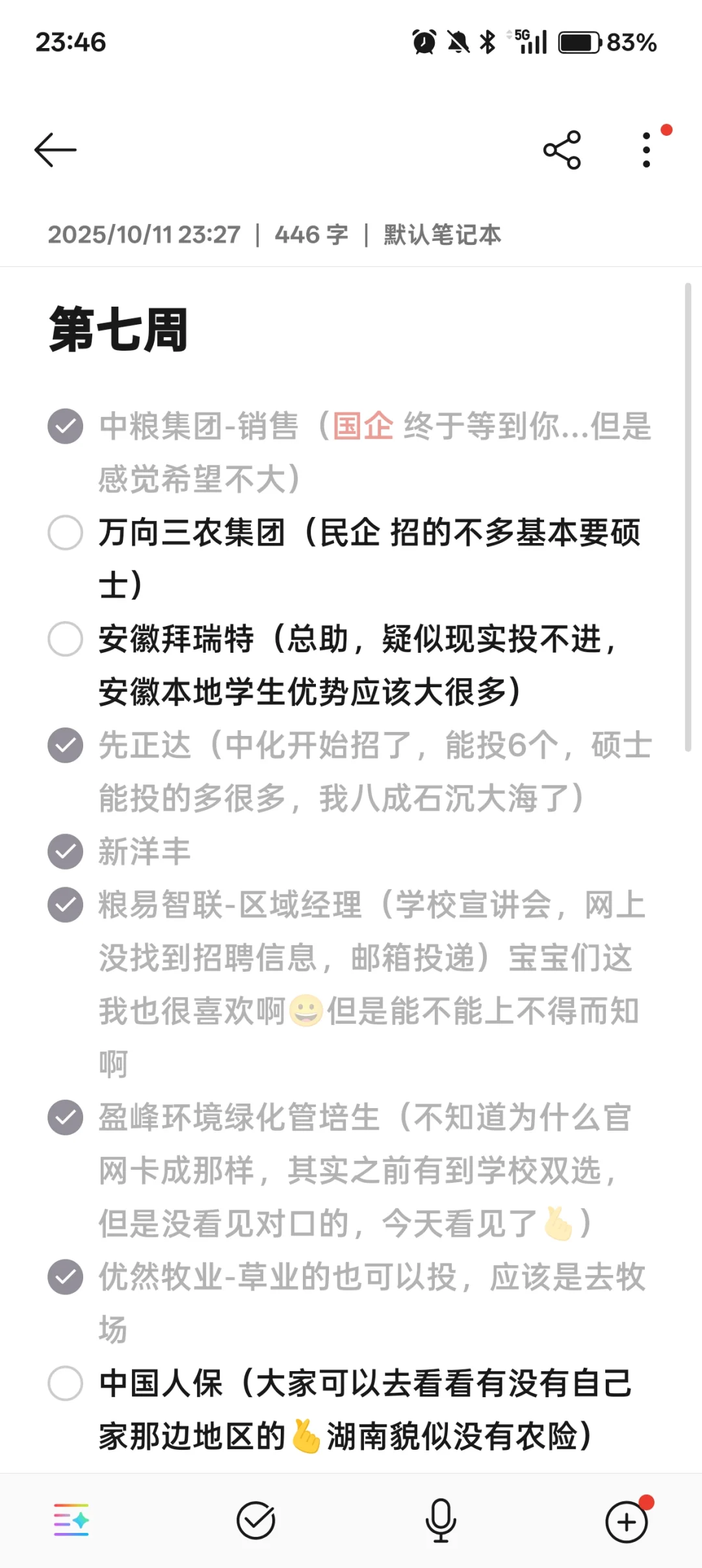Uncheck 新洋丰 item

point(65,852)
